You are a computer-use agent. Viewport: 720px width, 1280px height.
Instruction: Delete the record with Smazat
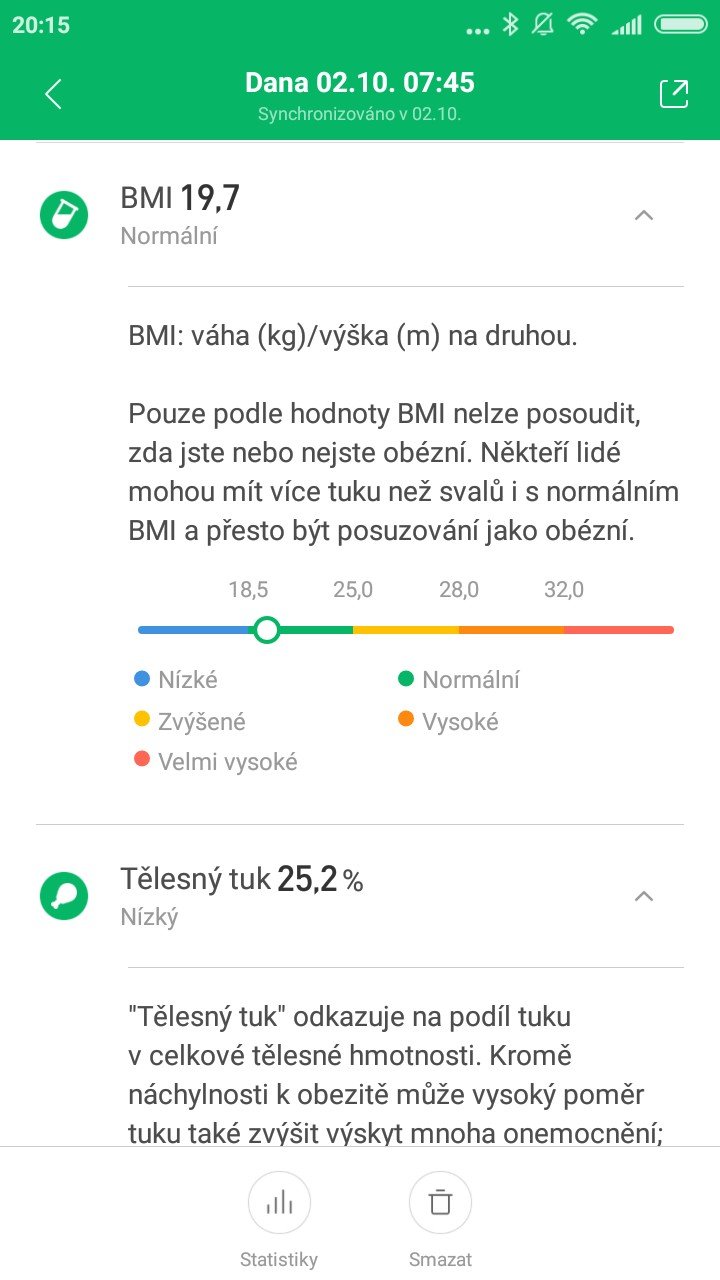440,1220
